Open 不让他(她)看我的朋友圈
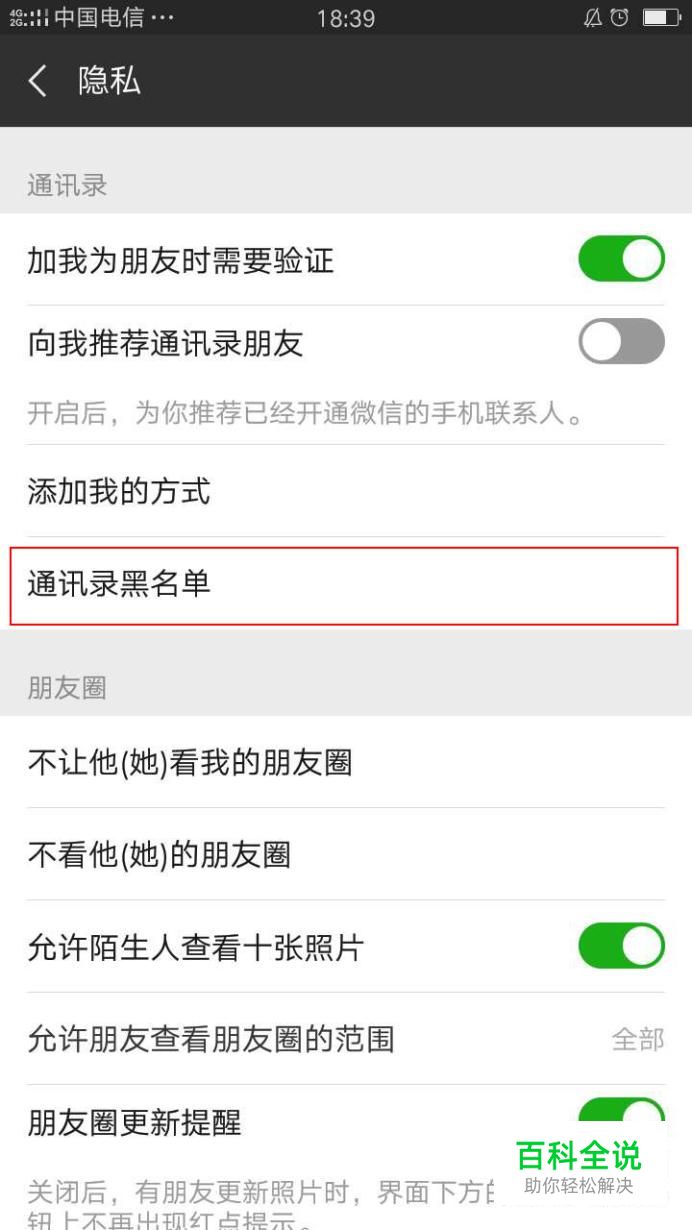 tap(345, 763)
